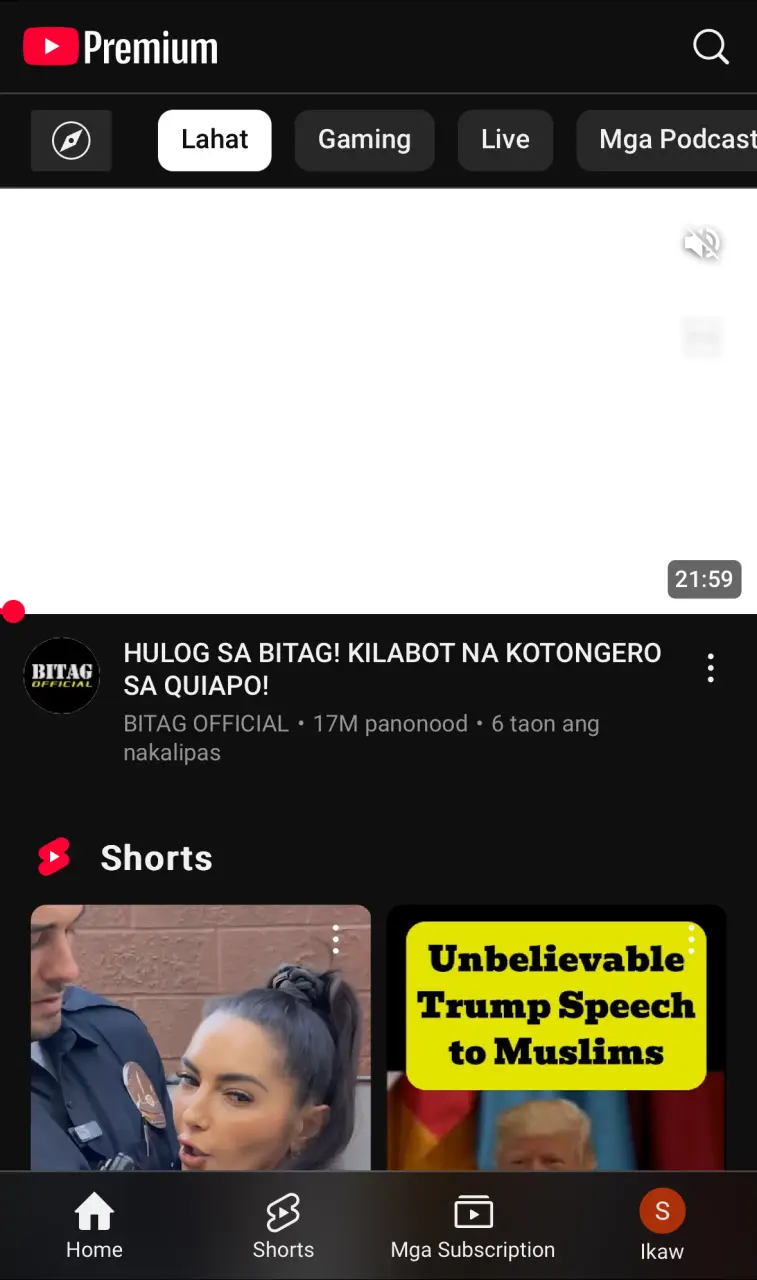Viewport: 757px width, 1280px height.
Task: Open the Short with the police officer
Action: point(200,1038)
